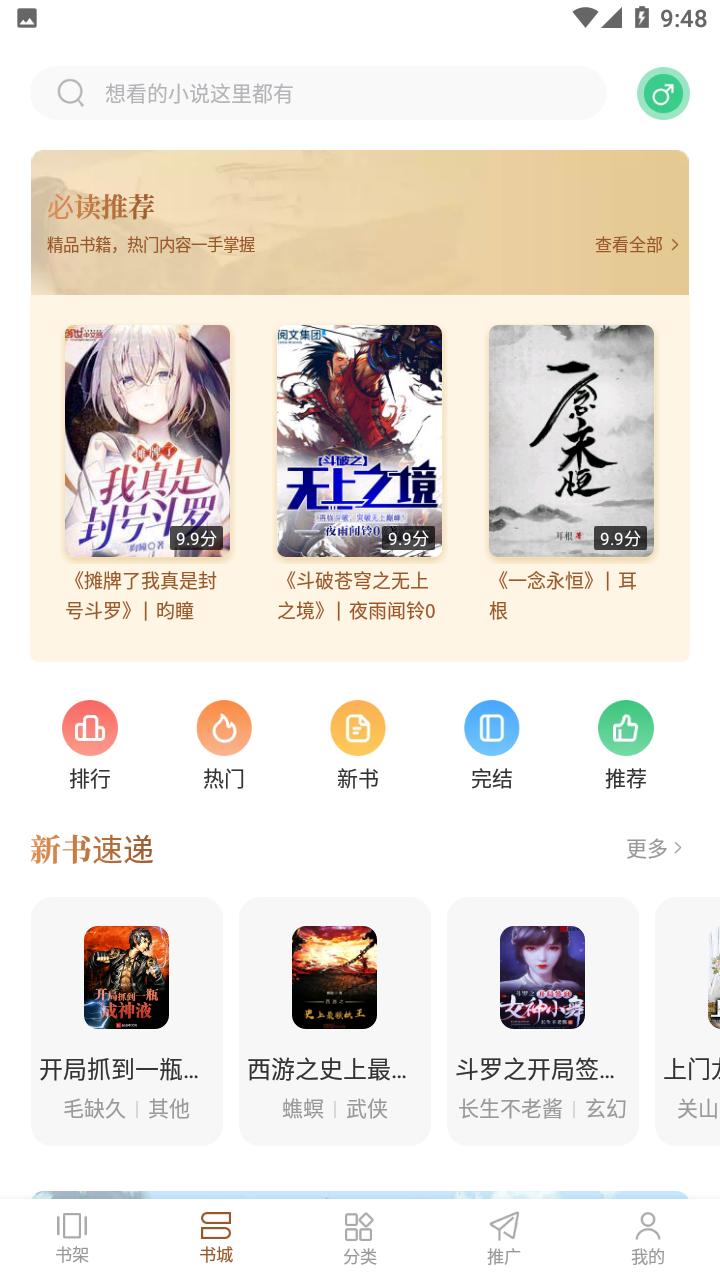The height and width of the screenshot is (1280, 720).
Task: Open the book 《斗破苍穹之无上之境》
Action: click(x=359, y=441)
